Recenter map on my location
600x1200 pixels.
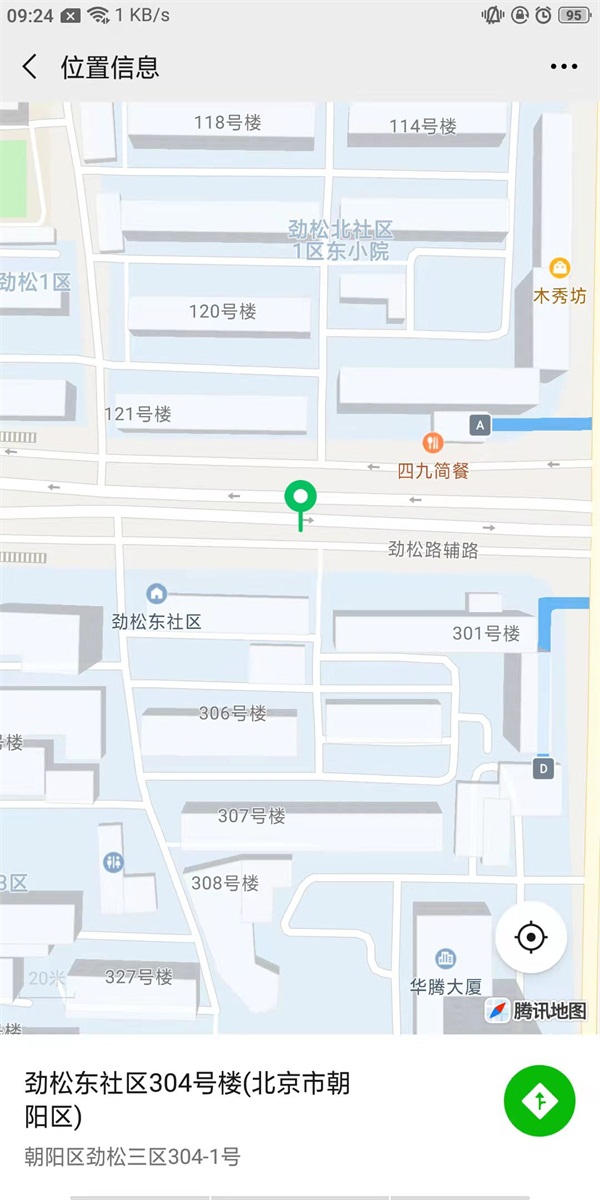(531, 937)
